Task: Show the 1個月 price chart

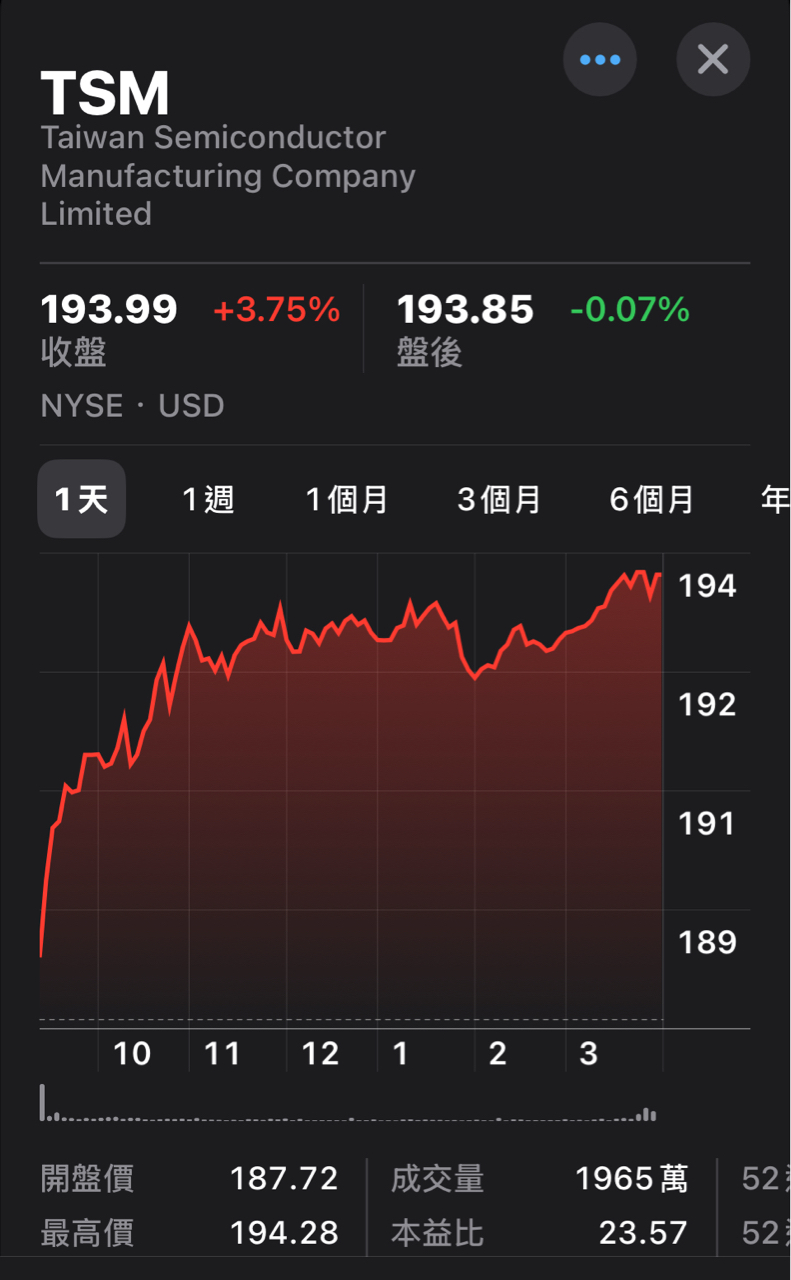Action: click(346, 499)
